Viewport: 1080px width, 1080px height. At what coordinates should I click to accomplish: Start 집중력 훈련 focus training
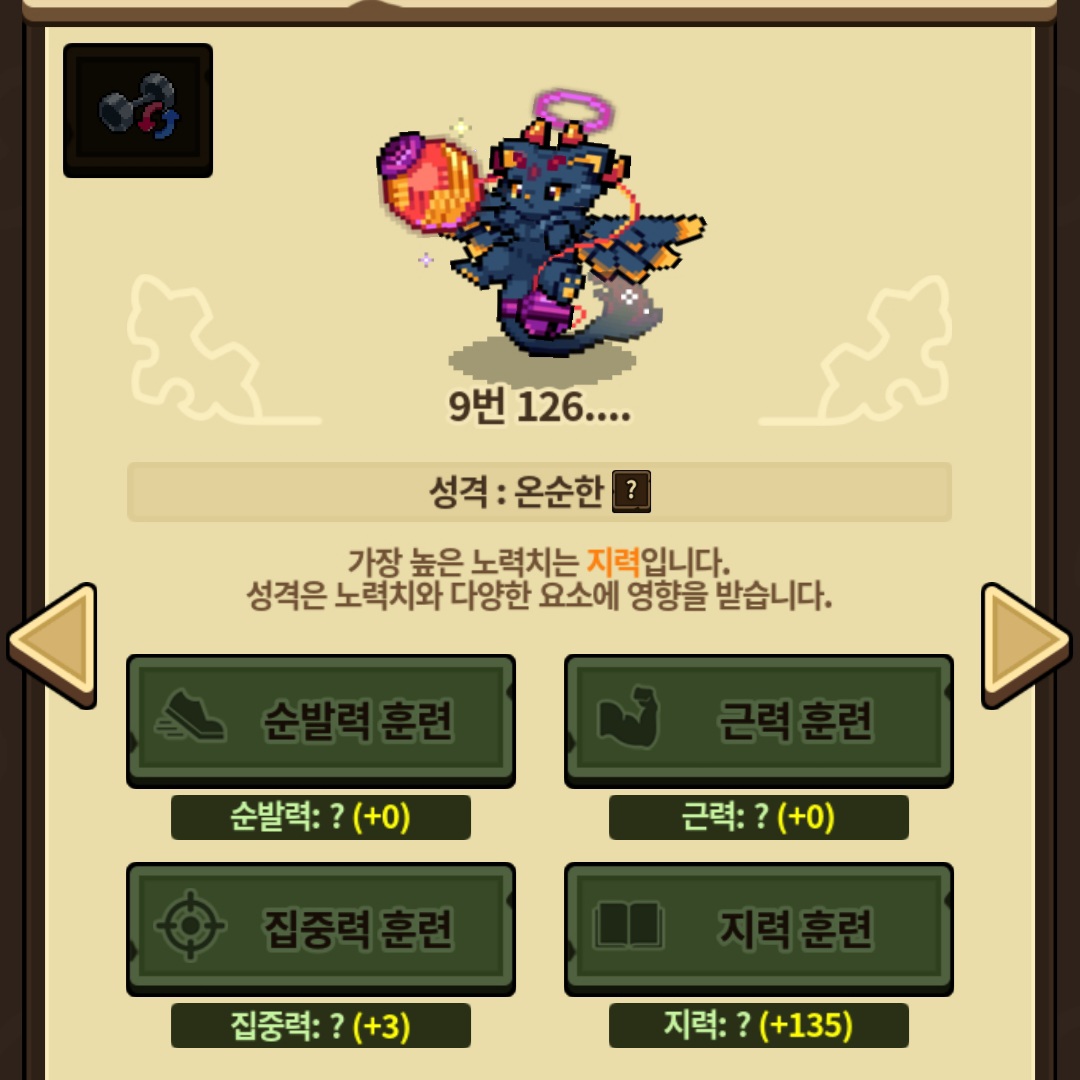[321, 928]
